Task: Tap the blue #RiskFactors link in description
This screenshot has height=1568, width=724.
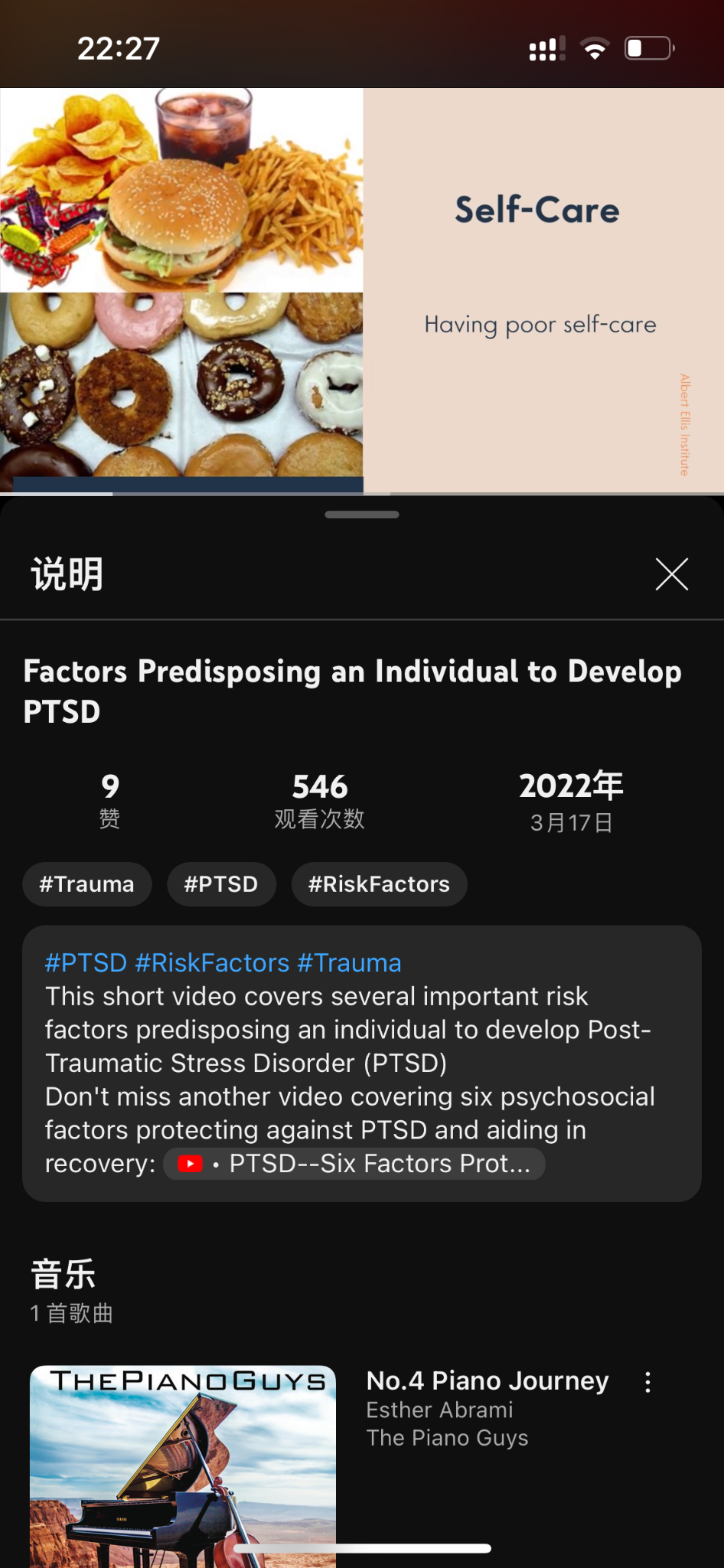Action: [x=212, y=962]
